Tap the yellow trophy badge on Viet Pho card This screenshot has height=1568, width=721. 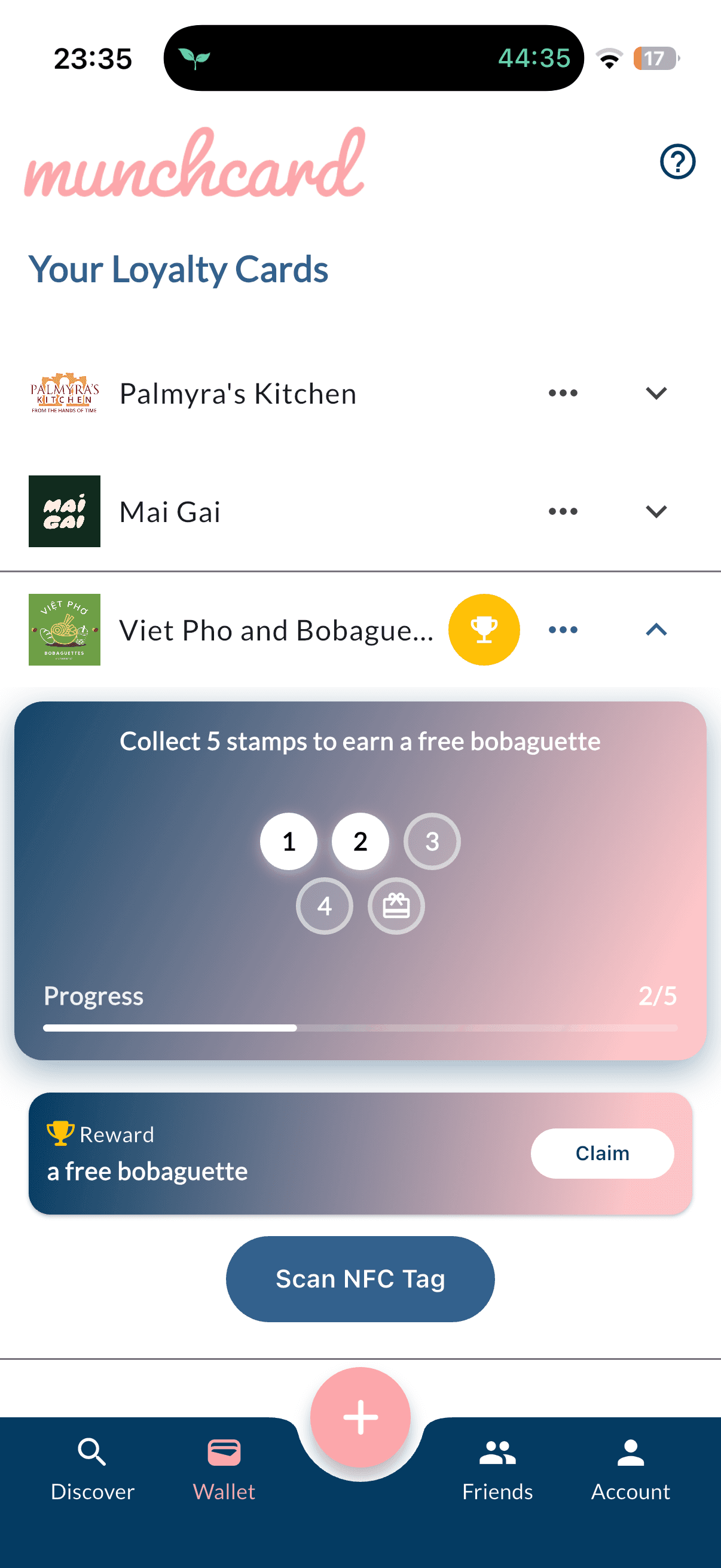click(x=484, y=629)
